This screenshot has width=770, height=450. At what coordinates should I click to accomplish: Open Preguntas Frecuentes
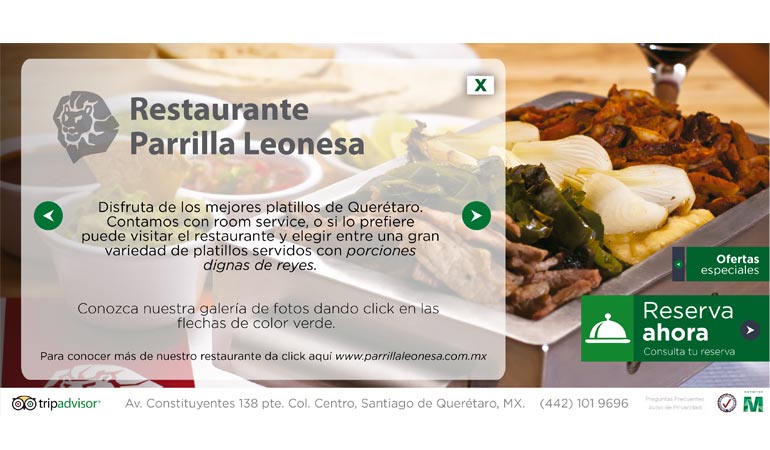[675, 399]
